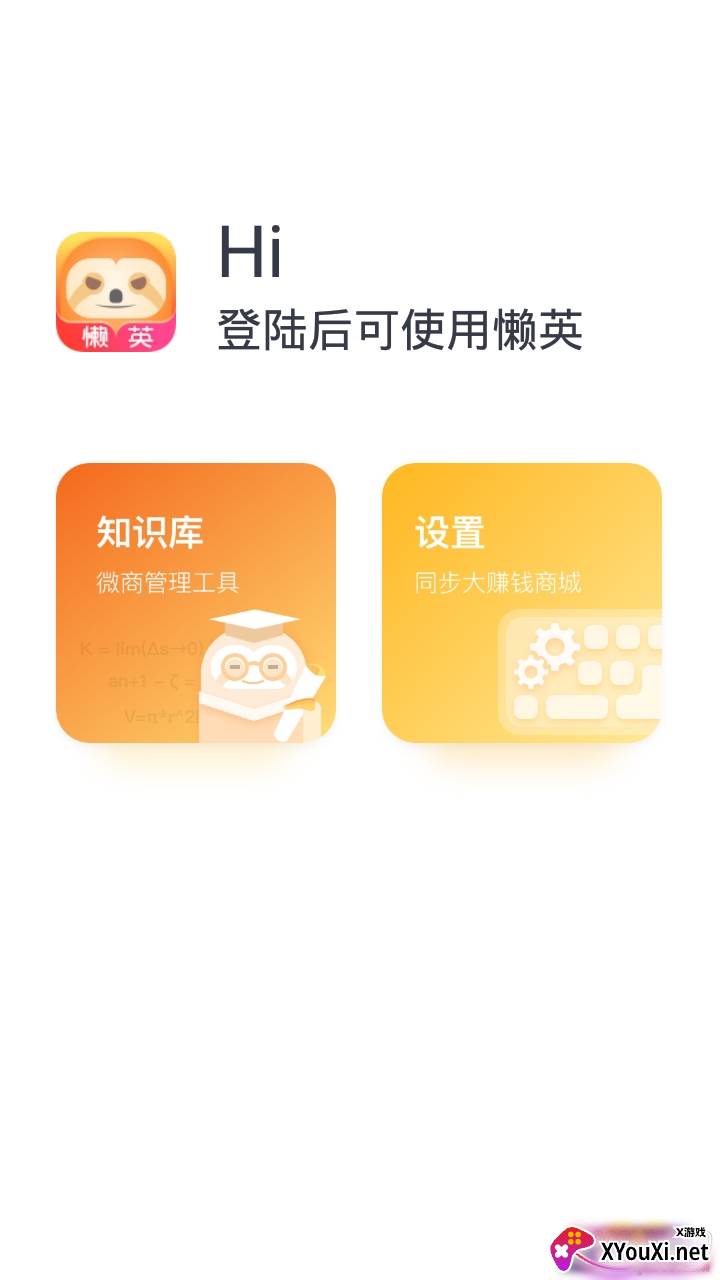The image size is (720, 1280).
Task: Open the 设置 card
Action: point(522,602)
